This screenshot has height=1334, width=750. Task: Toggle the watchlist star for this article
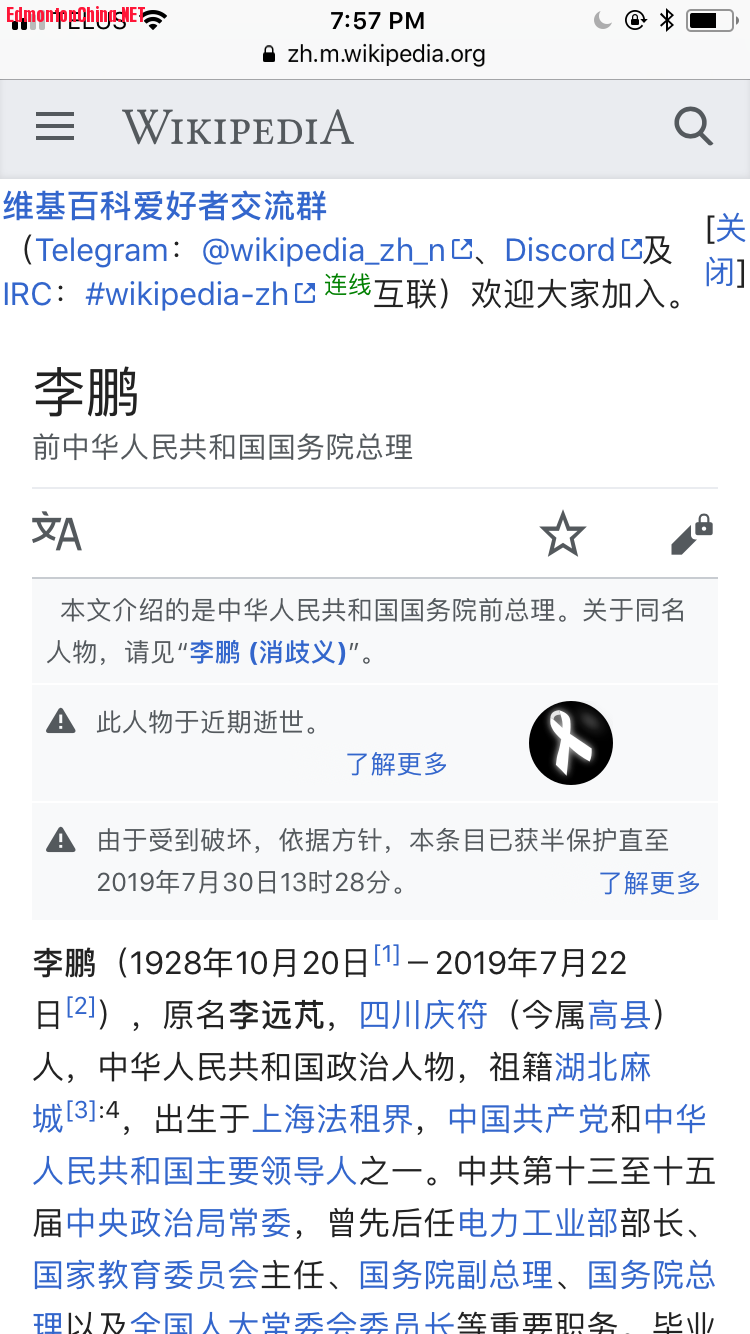pos(563,533)
